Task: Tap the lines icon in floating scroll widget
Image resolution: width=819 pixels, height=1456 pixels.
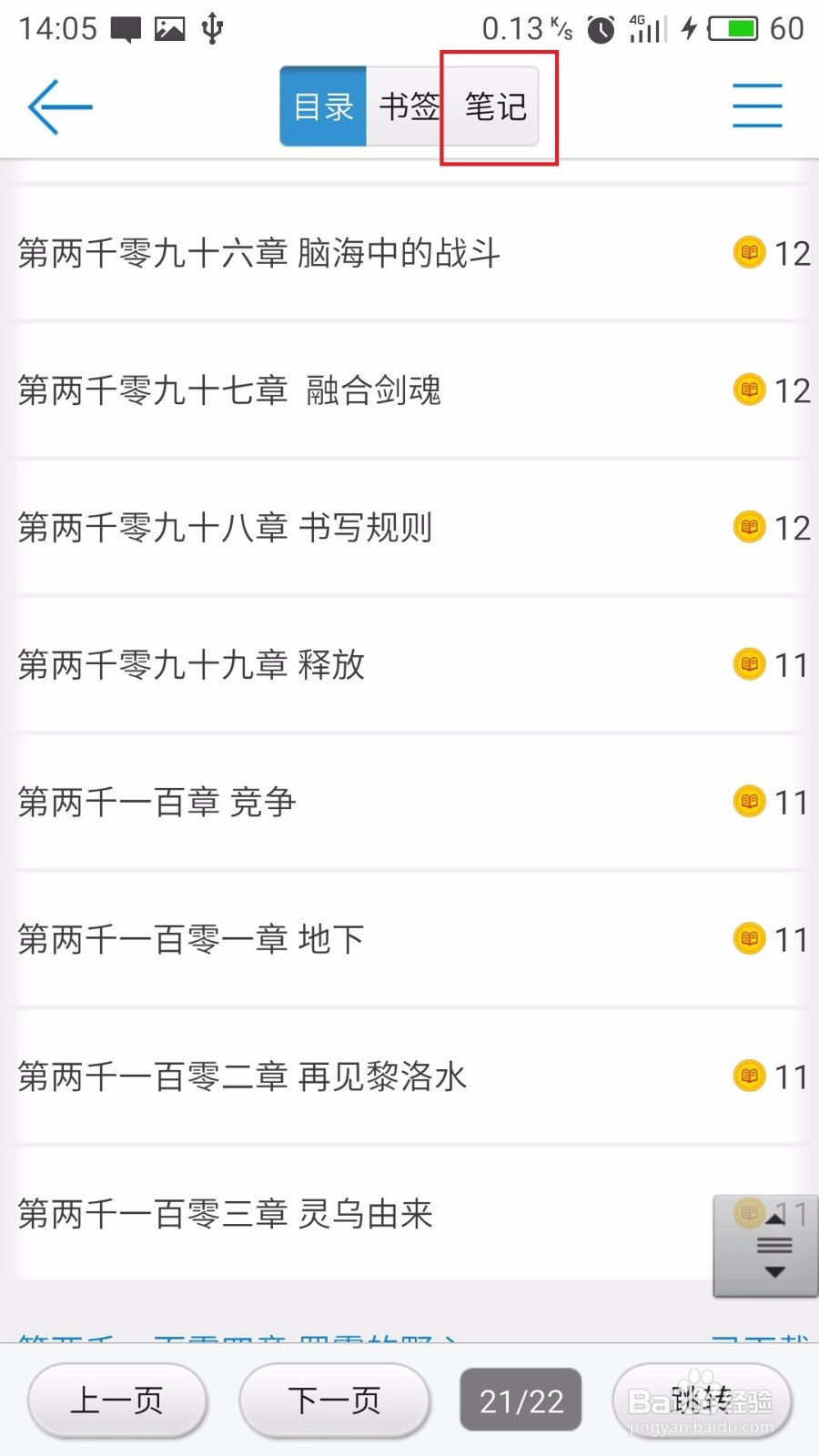Action: pos(774,1245)
